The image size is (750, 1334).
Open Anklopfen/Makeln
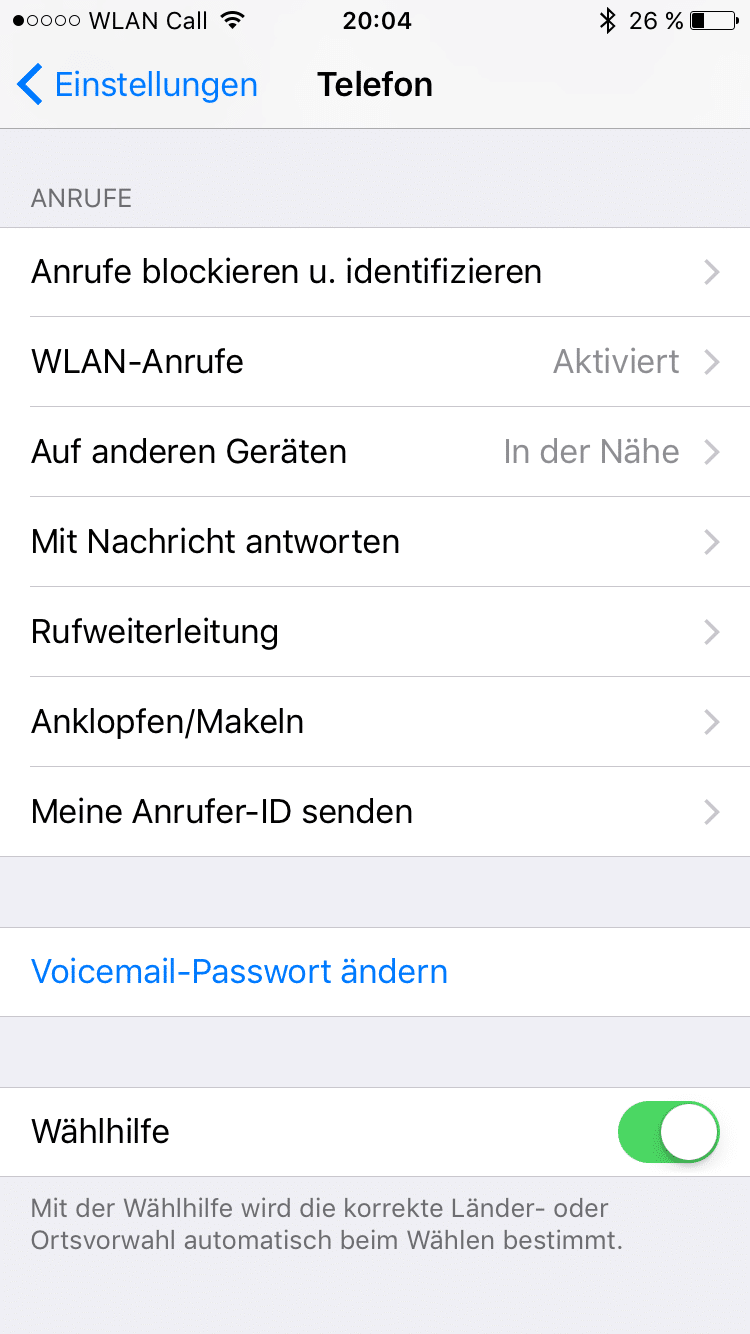tap(375, 722)
